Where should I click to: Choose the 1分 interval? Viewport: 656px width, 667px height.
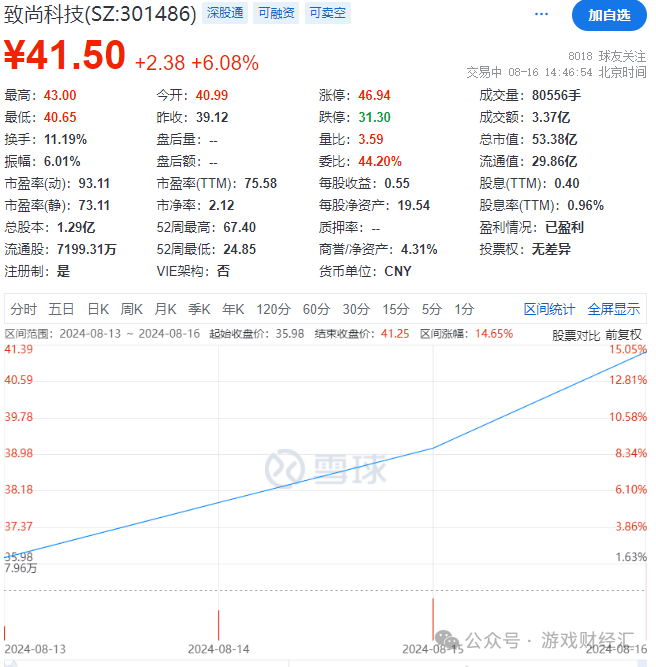point(464,309)
